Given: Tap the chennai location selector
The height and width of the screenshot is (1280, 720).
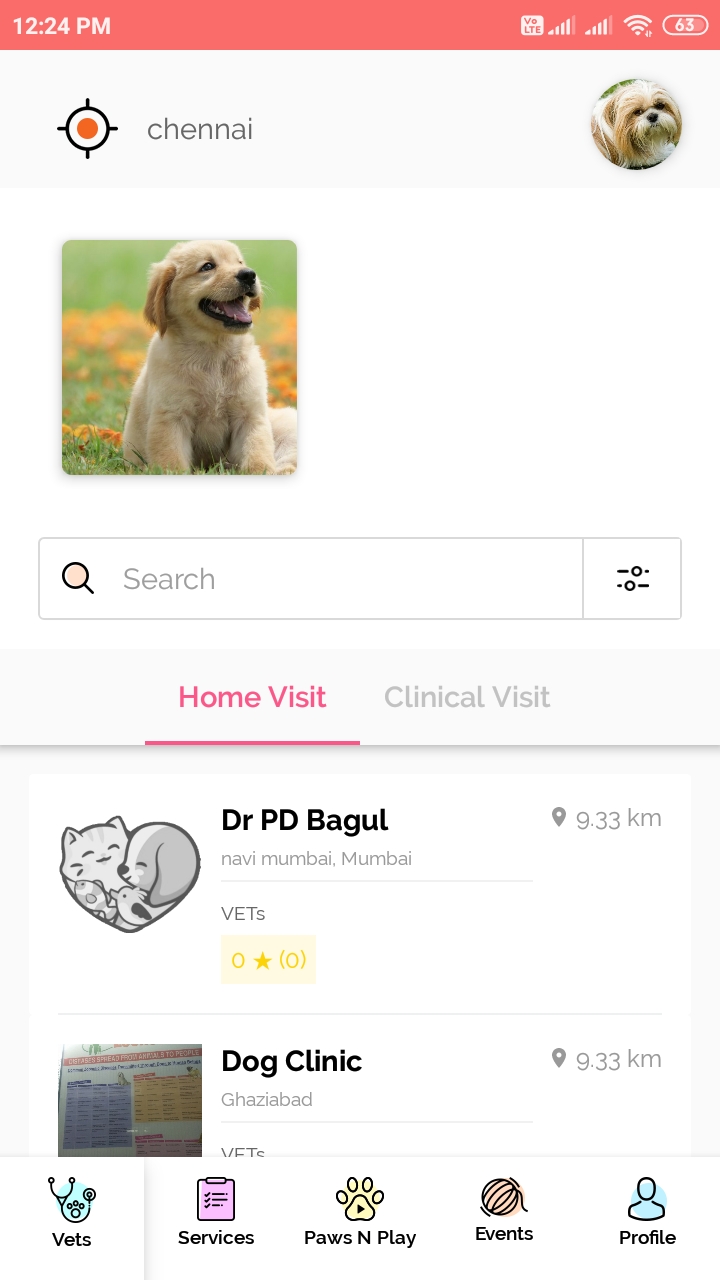Looking at the screenshot, I should pyautogui.click(x=199, y=129).
